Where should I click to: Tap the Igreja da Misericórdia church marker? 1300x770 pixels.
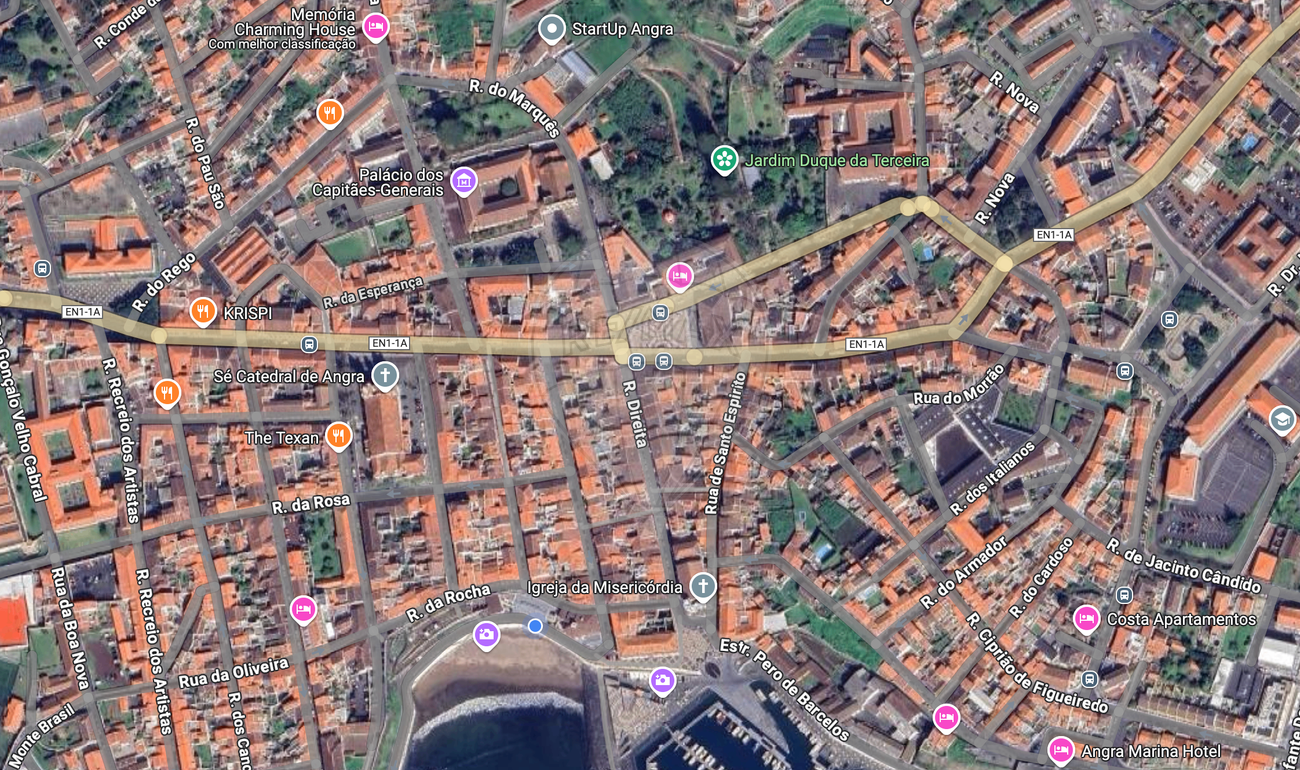click(703, 586)
